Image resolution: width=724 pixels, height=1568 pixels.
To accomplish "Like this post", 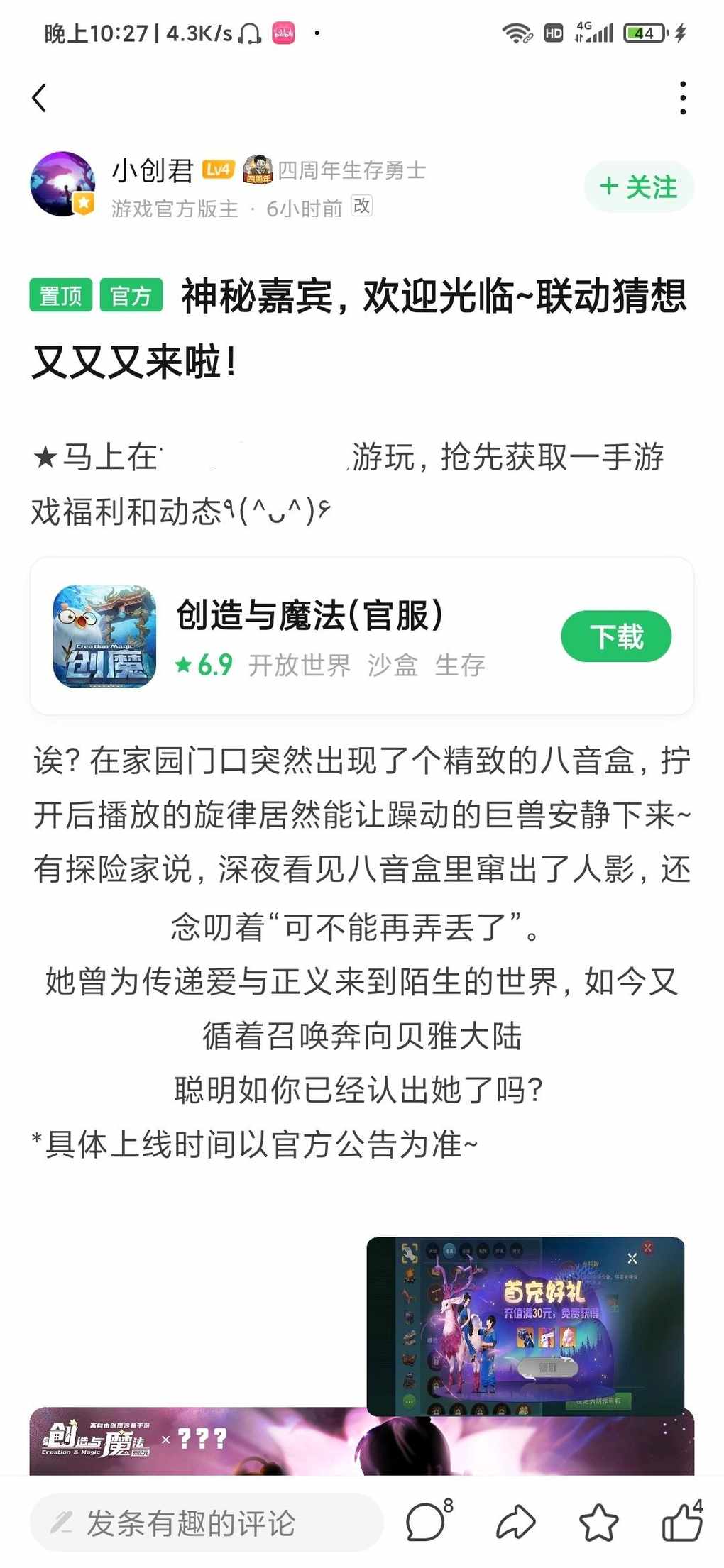I will point(681,1522).
